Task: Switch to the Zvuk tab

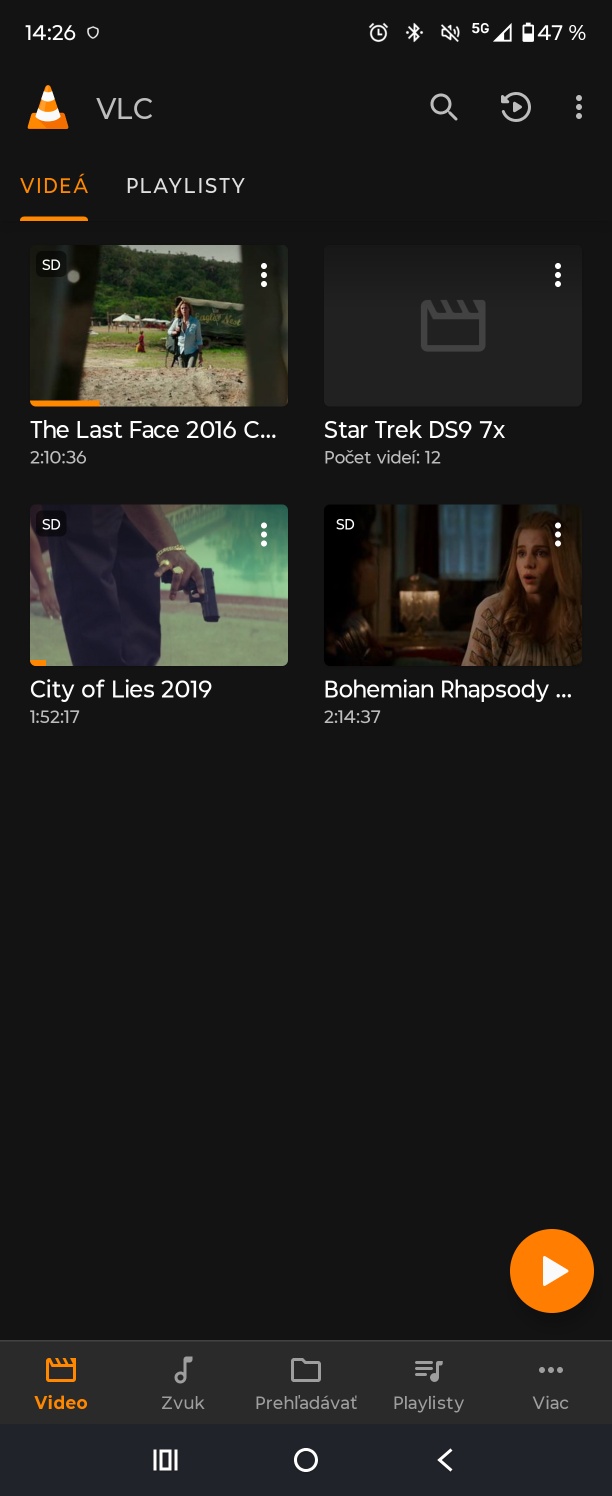Action: click(183, 1383)
